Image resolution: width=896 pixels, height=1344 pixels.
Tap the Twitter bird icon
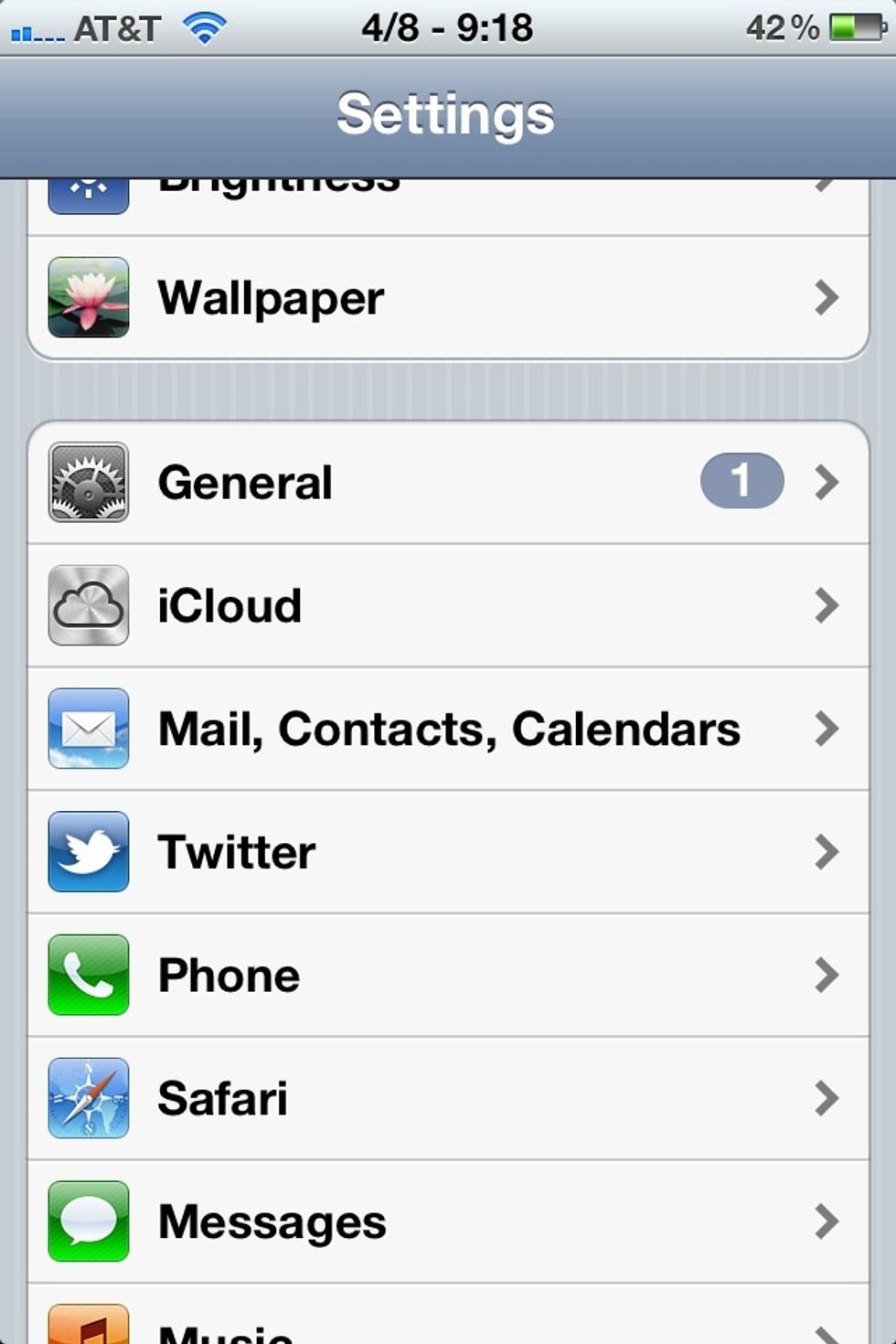click(88, 852)
